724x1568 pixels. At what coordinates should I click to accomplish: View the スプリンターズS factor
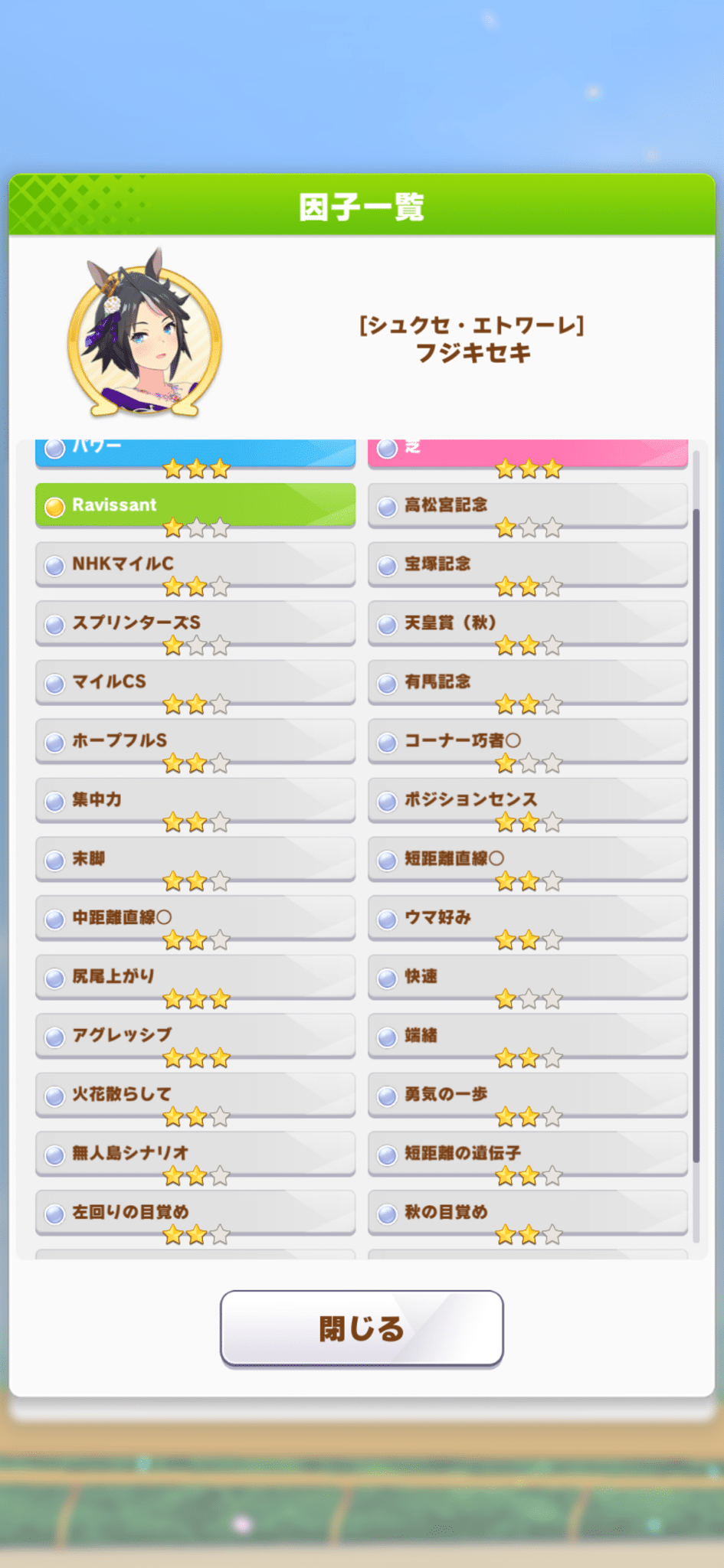(x=195, y=623)
